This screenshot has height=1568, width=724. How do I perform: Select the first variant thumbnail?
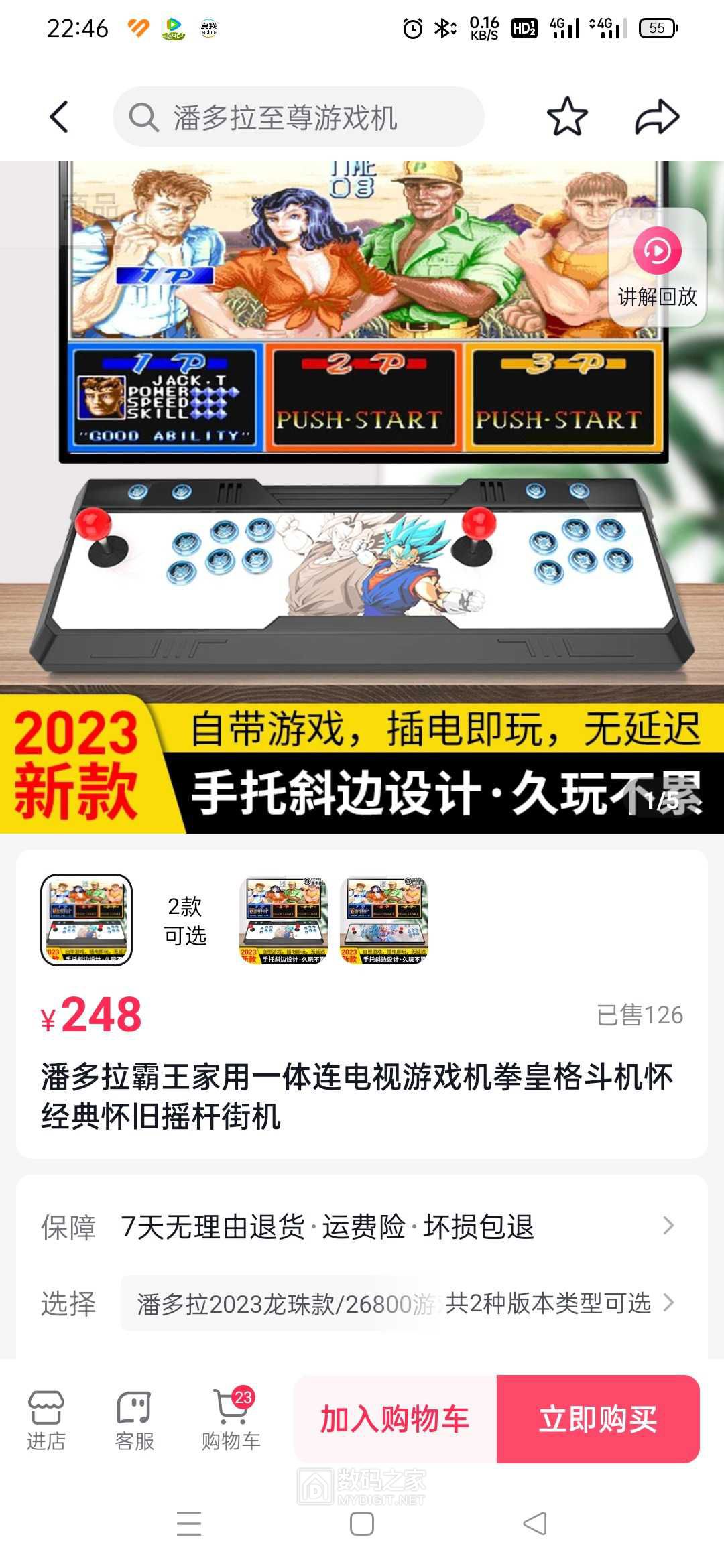86,919
